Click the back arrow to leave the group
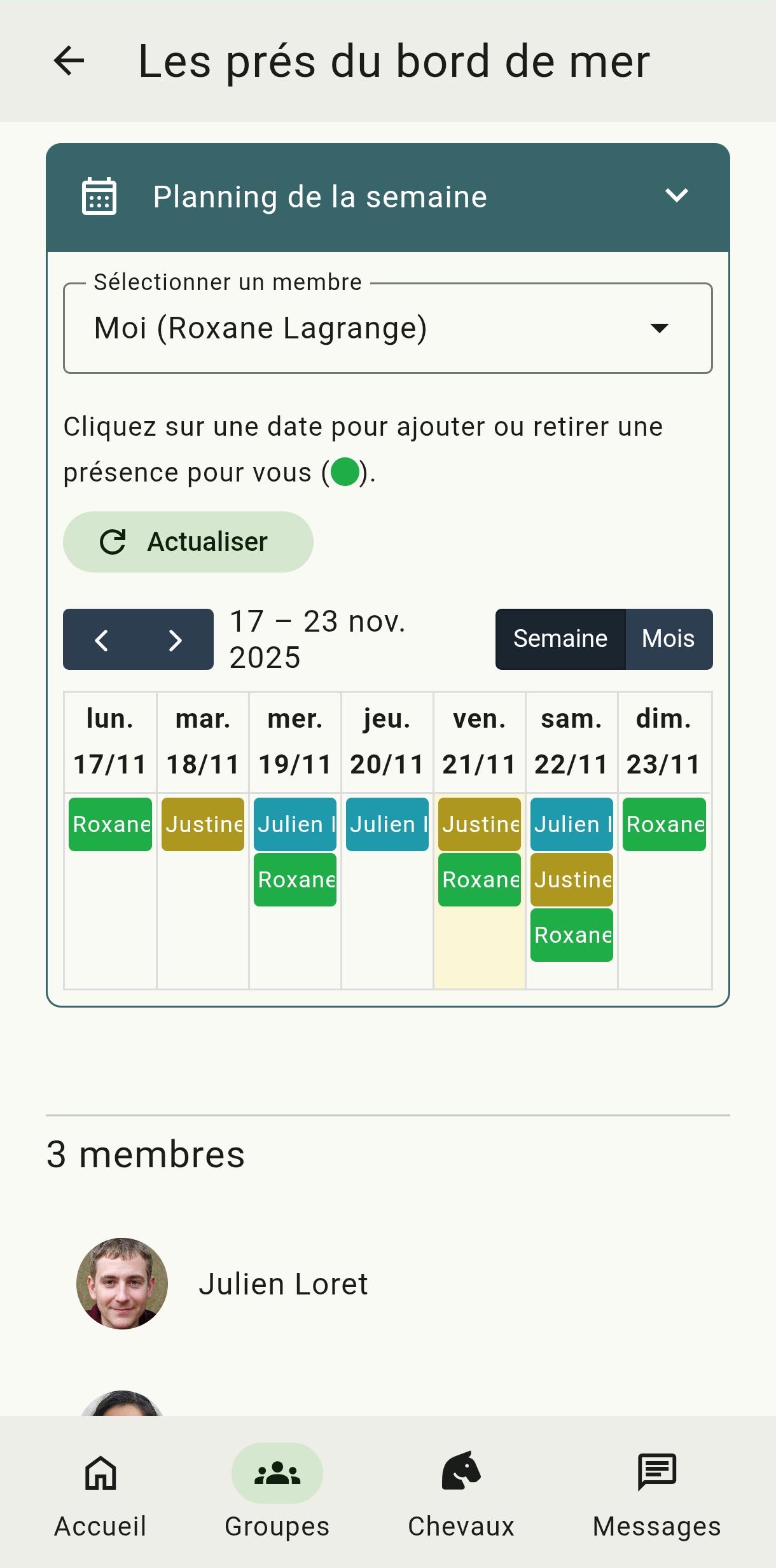This screenshot has width=776, height=1568. point(70,61)
